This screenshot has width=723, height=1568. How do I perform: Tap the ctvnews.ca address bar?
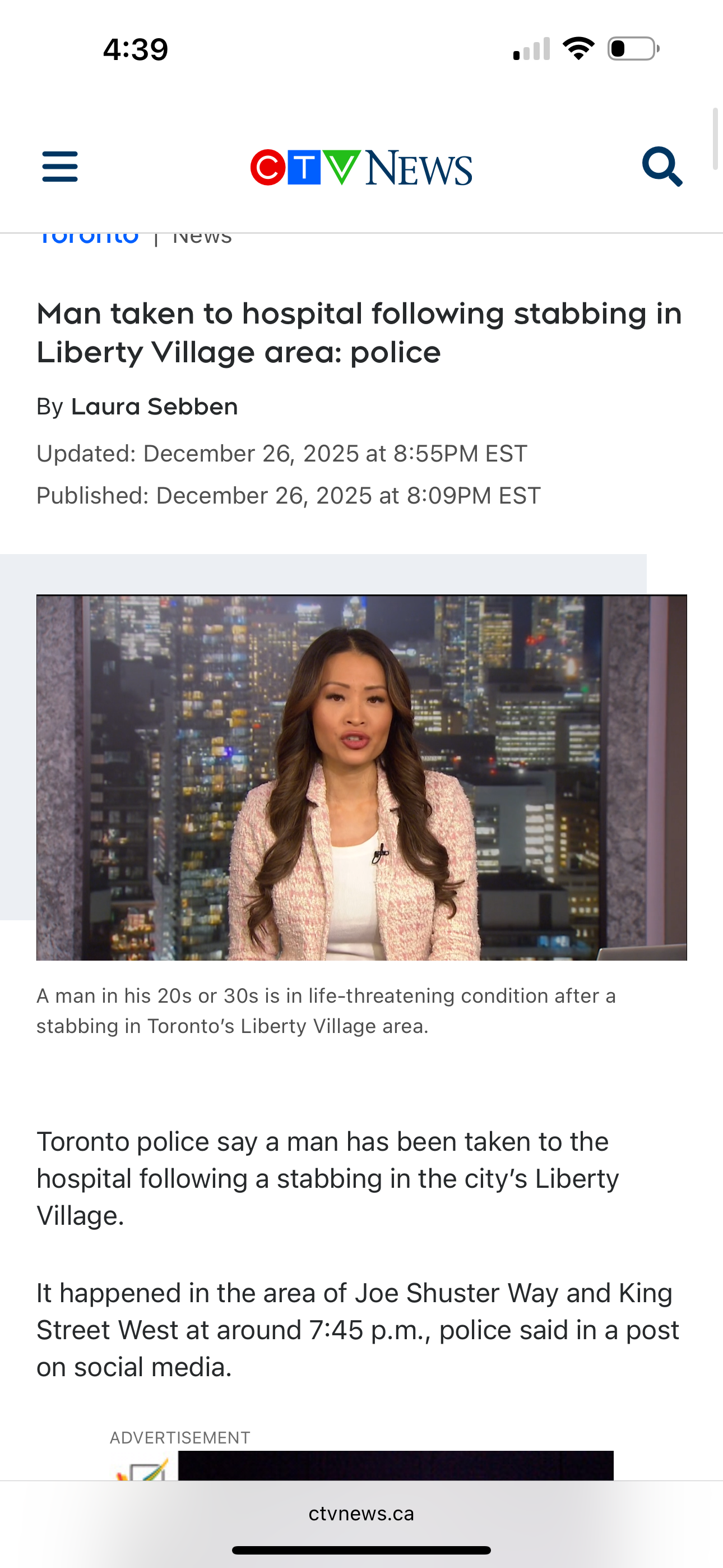(x=361, y=1514)
